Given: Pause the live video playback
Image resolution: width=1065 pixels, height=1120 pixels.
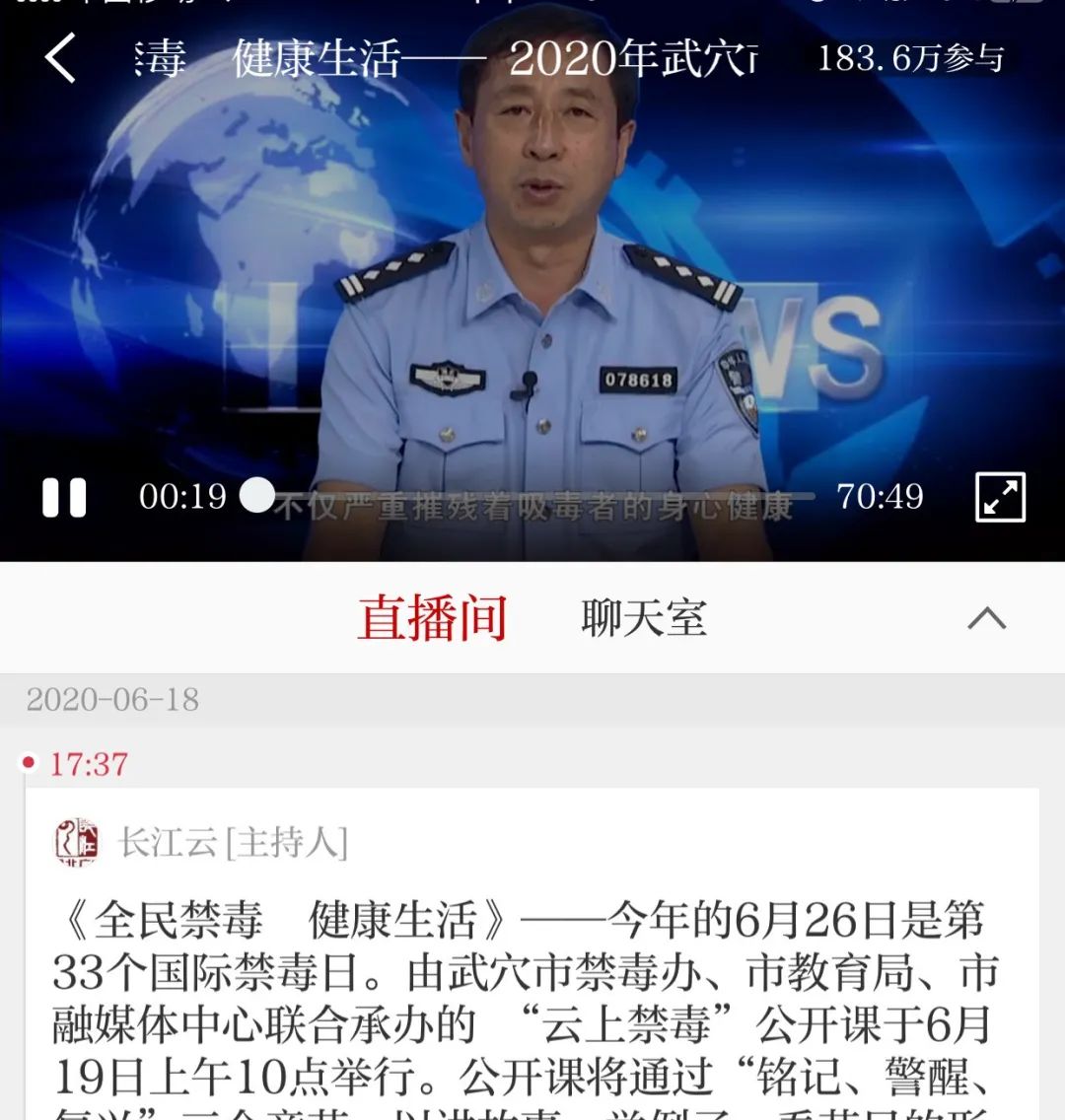Looking at the screenshot, I should click(65, 498).
